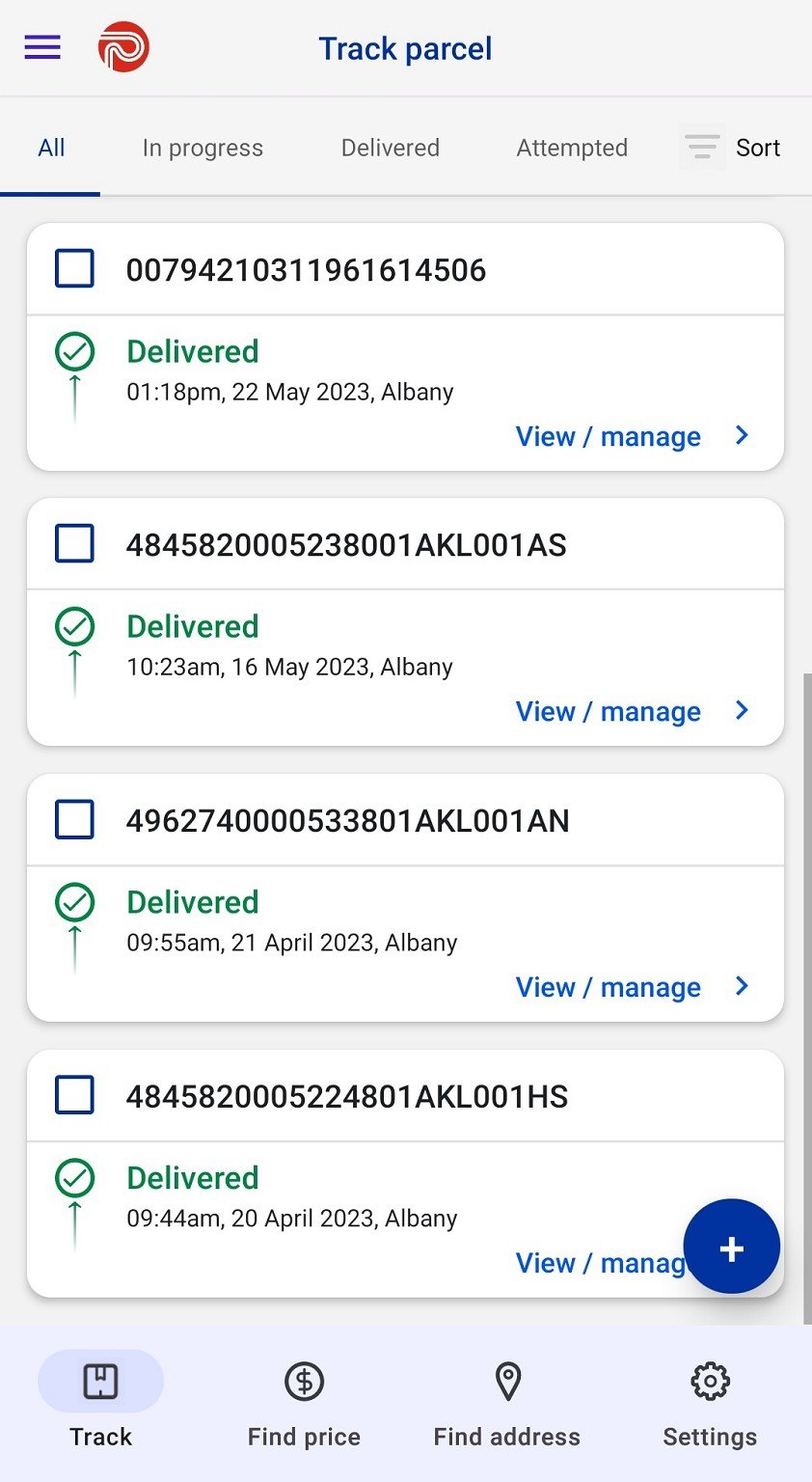
Task: Tick the checkbox for parcel 4845820005224801AKL001HS
Action: (74, 1095)
